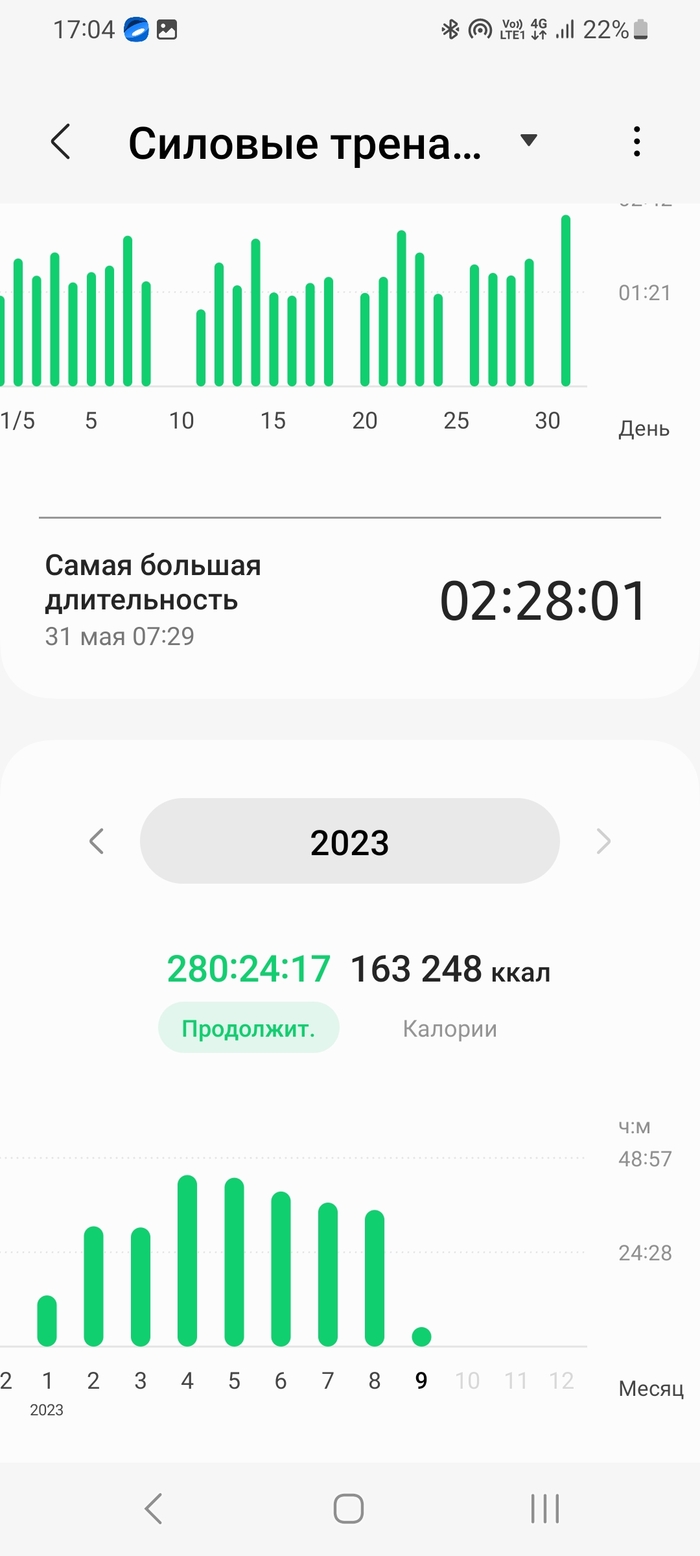Tap the system Home button
Viewport: 700px width, 1556px height.
pos(348,1508)
